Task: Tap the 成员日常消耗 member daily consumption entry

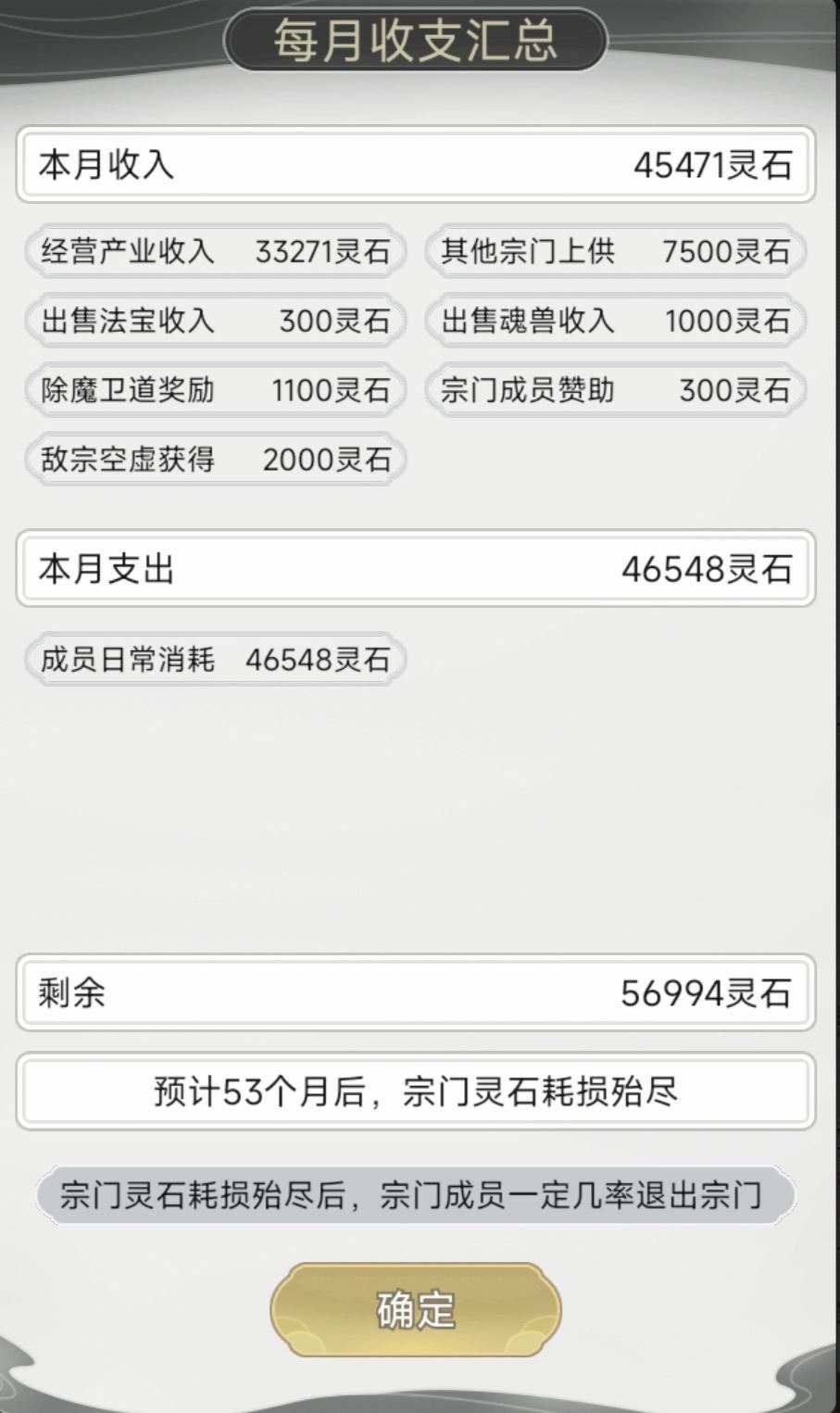Action: 215,658
